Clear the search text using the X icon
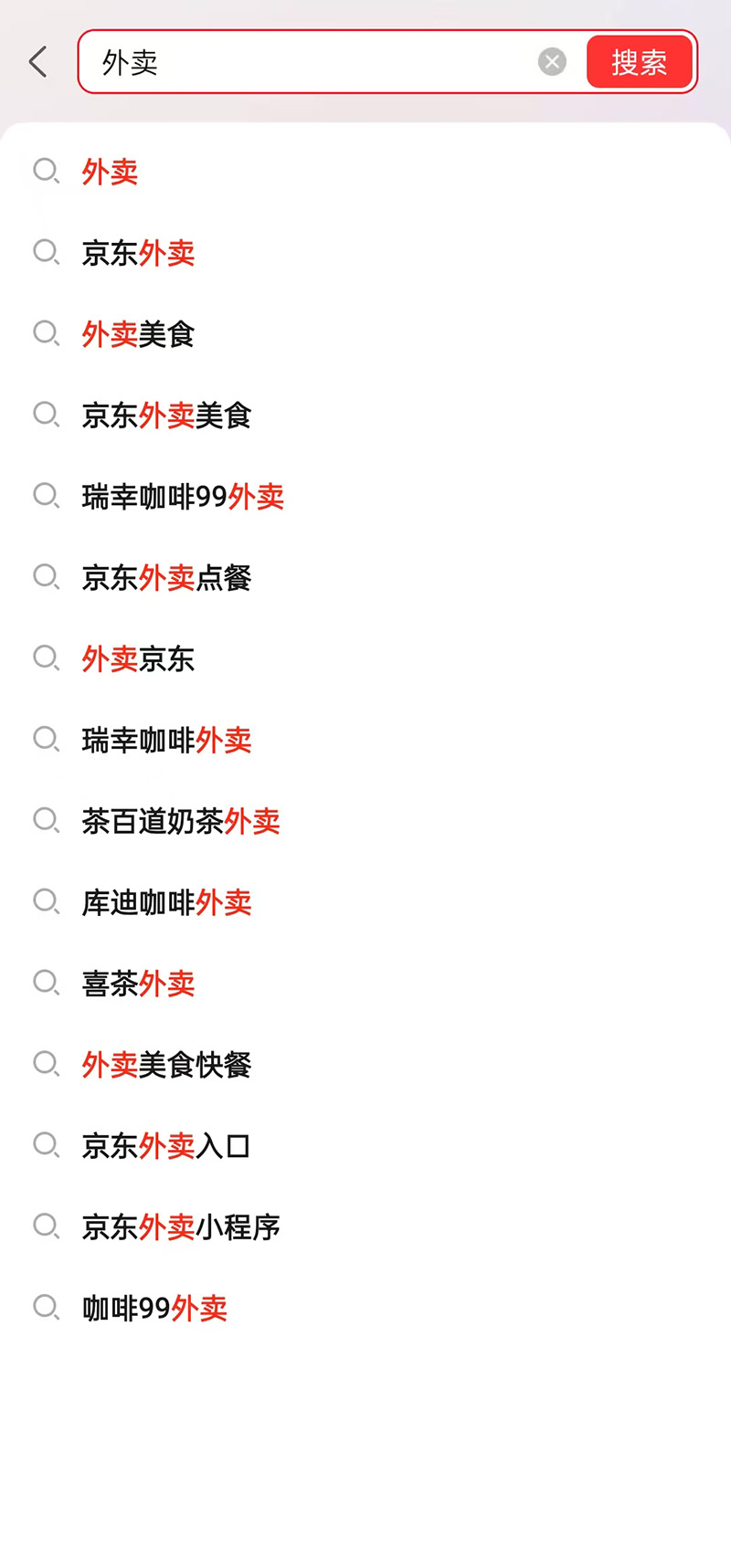Screen dimensions: 731x1568 coord(552,61)
